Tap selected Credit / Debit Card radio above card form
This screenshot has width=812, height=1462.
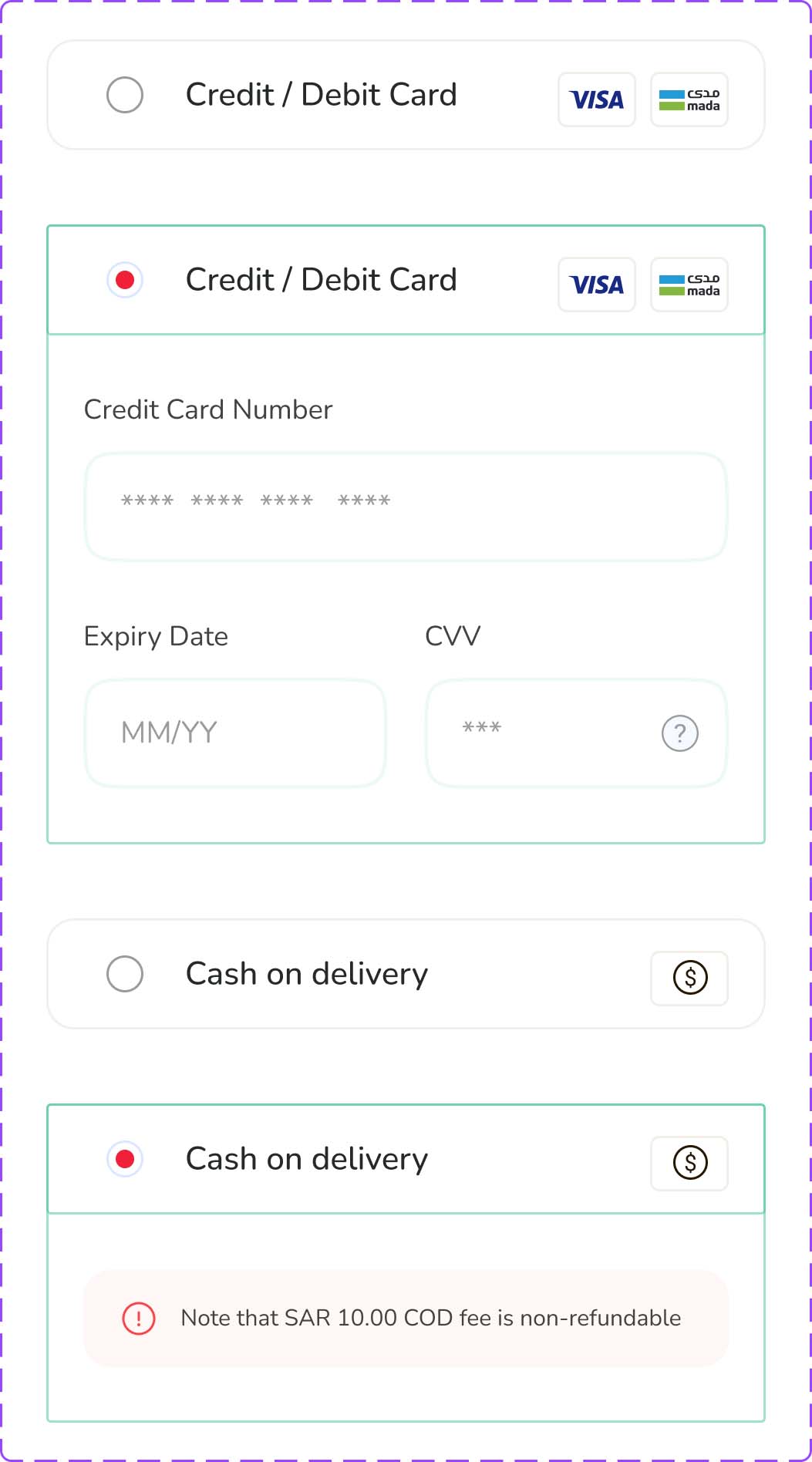pos(125,280)
